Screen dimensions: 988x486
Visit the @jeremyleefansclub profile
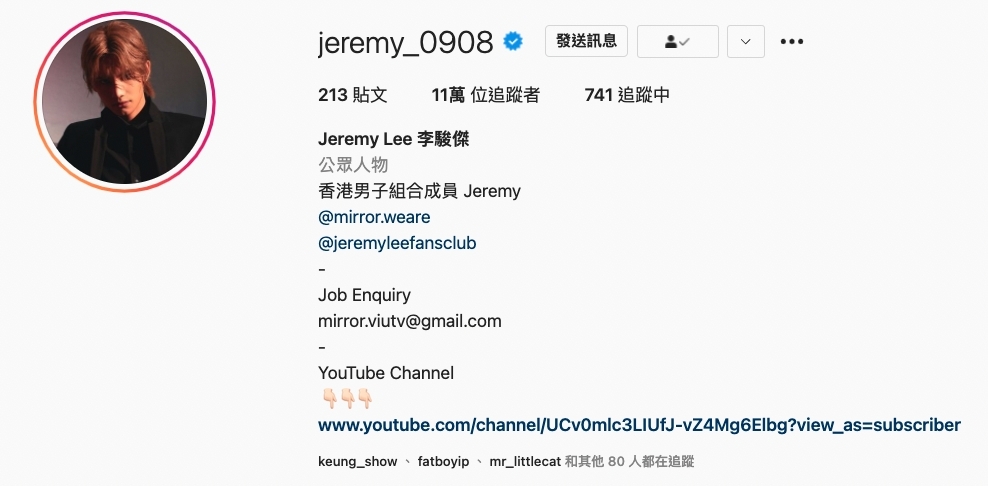pyautogui.click(x=397, y=243)
